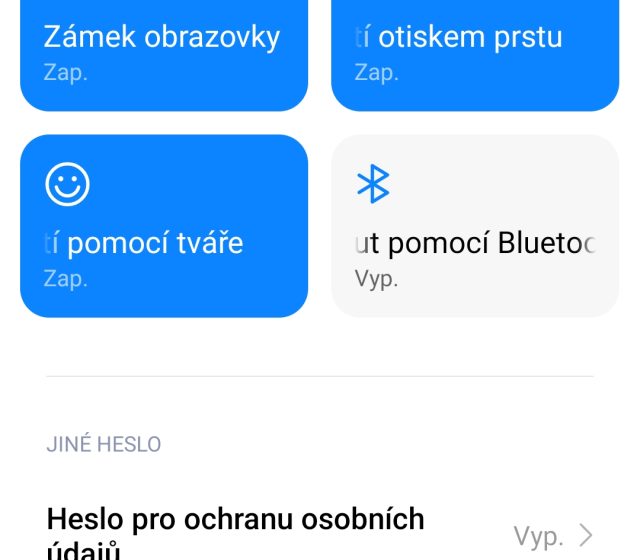Screen dimensions: 640x560
Task: Open the Zámek obrazovky tile
Action: click(164, 52)
